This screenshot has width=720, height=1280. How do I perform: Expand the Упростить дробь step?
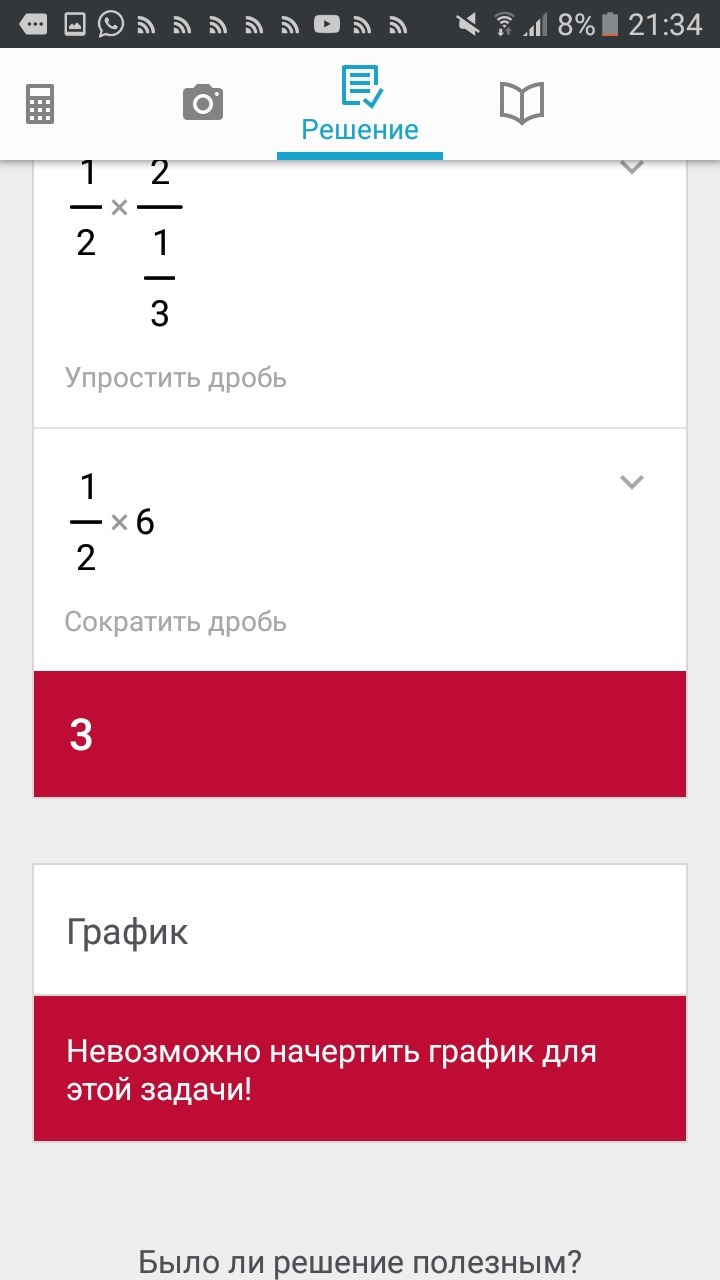[x=631, y=168]
